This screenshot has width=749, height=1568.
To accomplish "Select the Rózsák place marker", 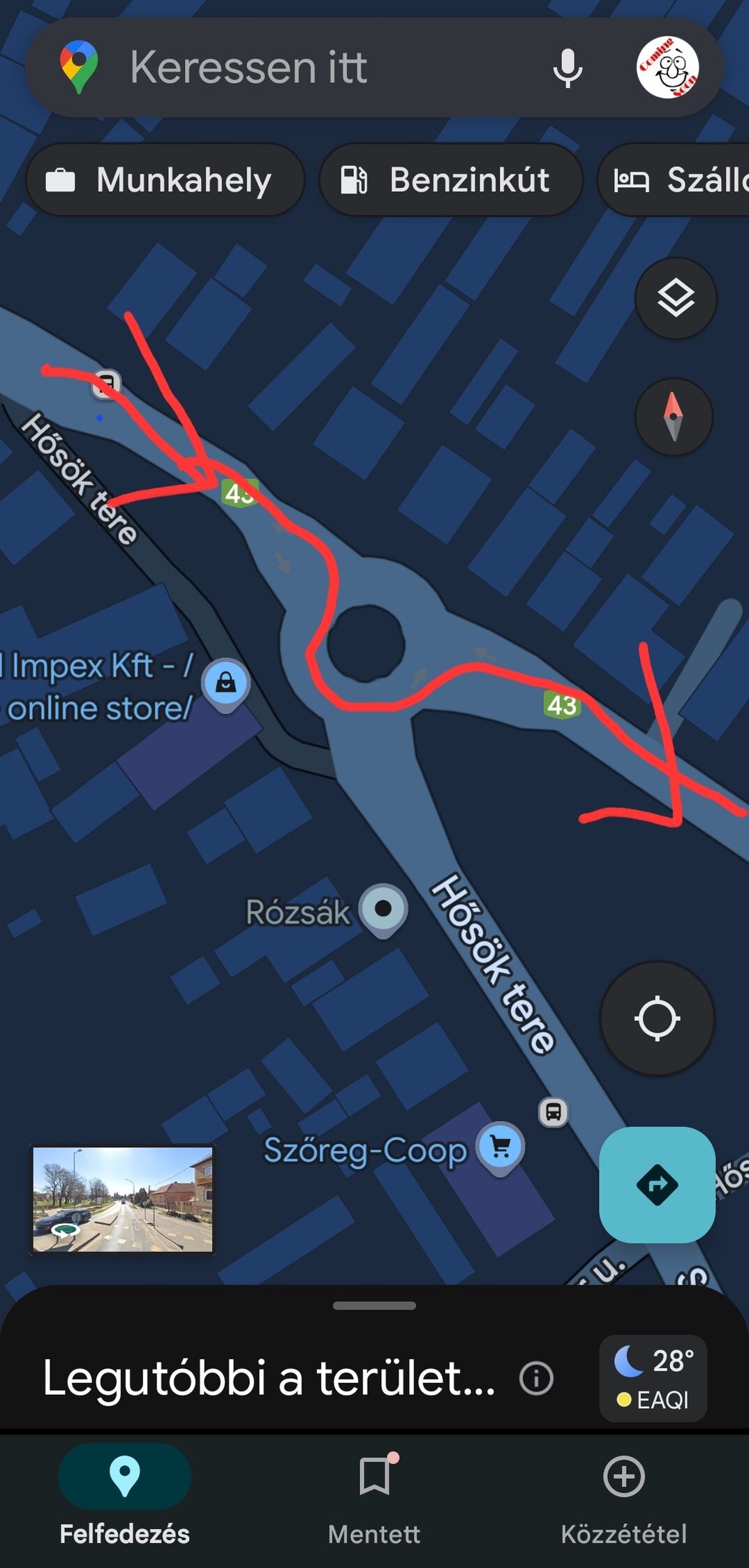I will point(383,909).
